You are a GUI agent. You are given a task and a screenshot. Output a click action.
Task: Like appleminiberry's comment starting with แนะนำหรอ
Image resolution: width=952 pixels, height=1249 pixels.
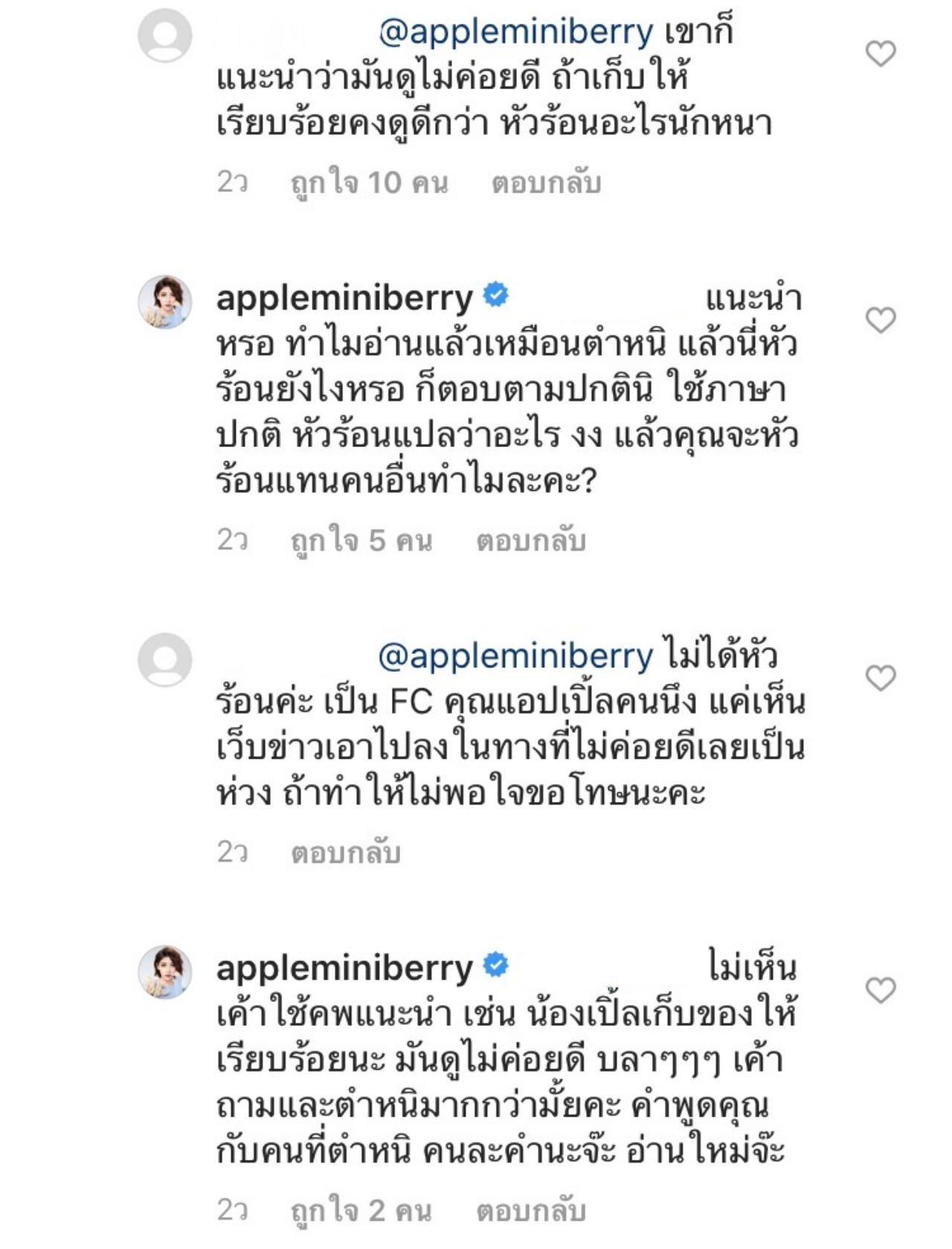[881, 321]
